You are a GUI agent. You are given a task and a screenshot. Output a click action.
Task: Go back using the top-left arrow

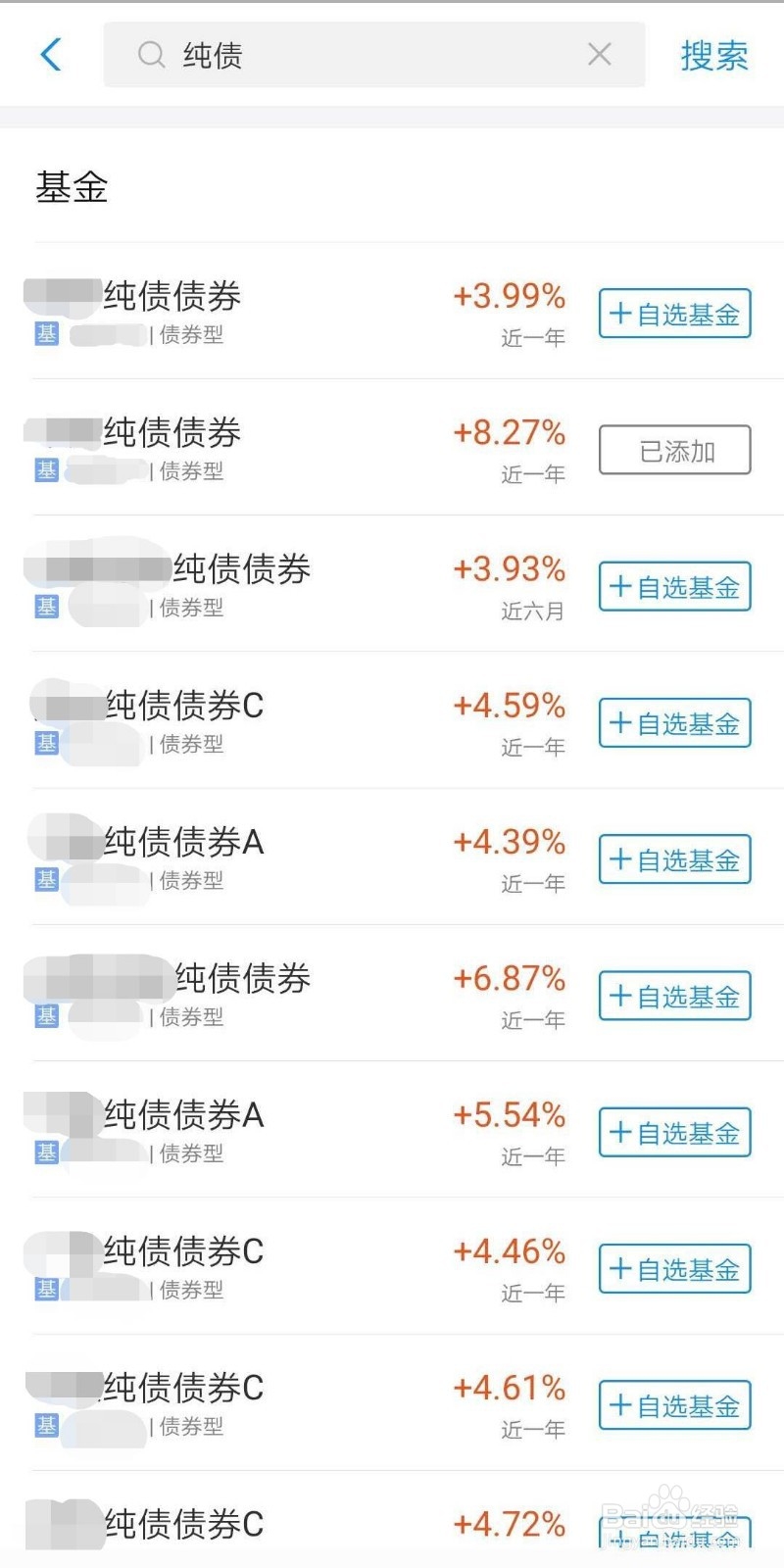51,55
